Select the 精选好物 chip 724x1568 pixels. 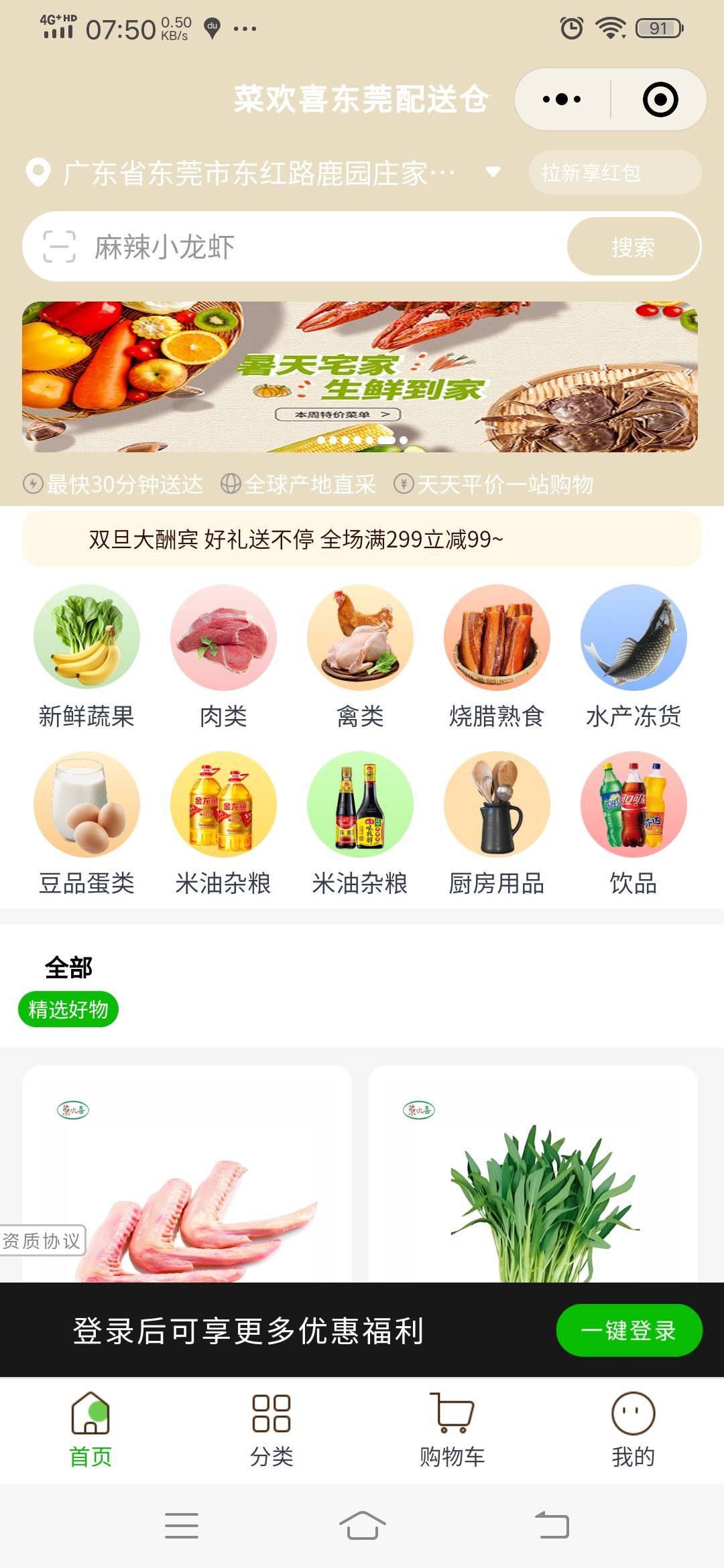(x=68, y=1009)
